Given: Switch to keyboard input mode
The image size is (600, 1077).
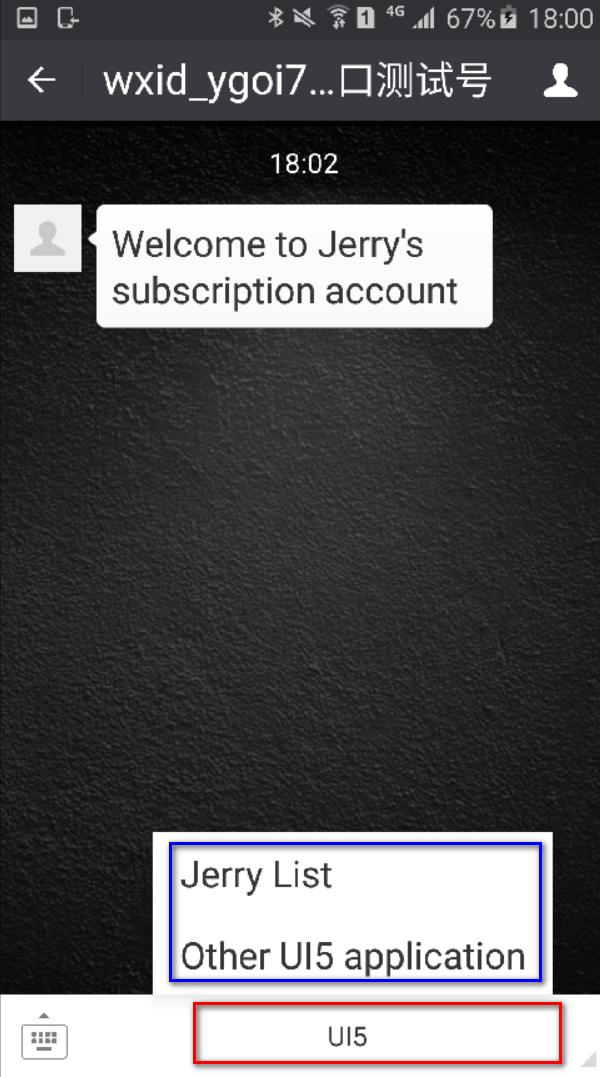Looking at the screenshot, I should pos(44,1036).
